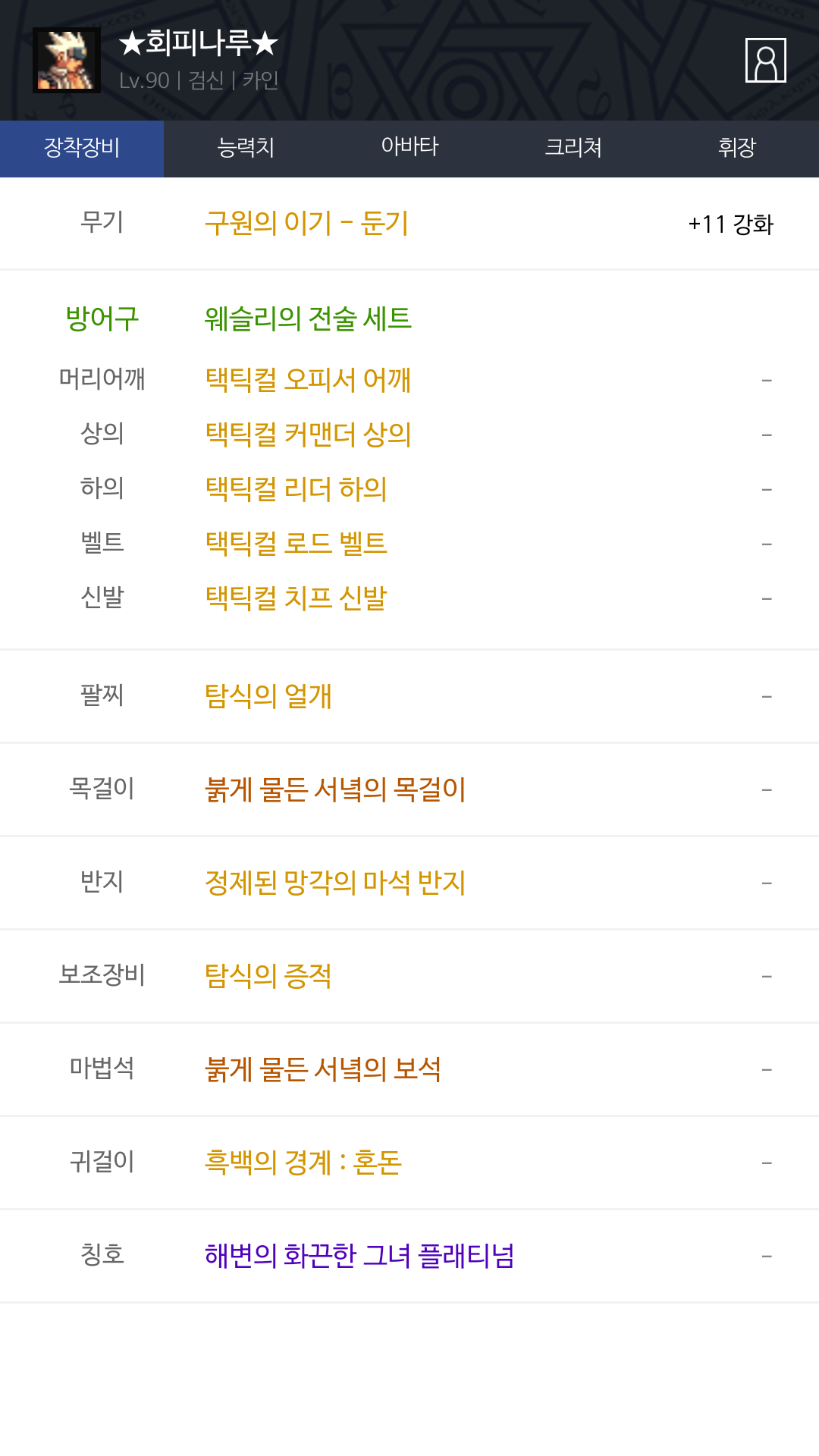The image size is (819, 1456).
Task: Switch to the 휘장 tab
Action: pyautogui.click(x=737, y=149)
